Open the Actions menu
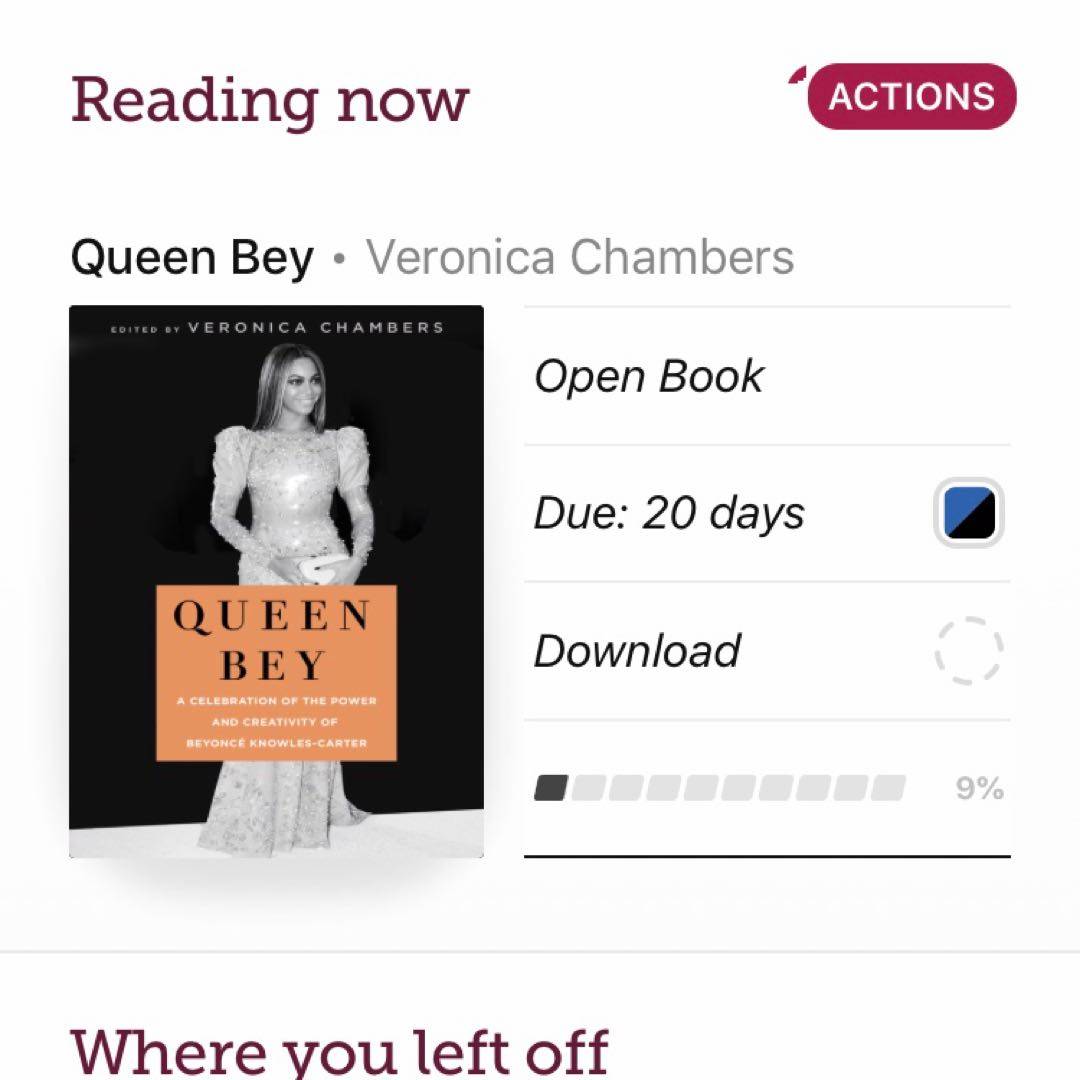Viewport: 1080px width, 1080px height. coord(910,97)
